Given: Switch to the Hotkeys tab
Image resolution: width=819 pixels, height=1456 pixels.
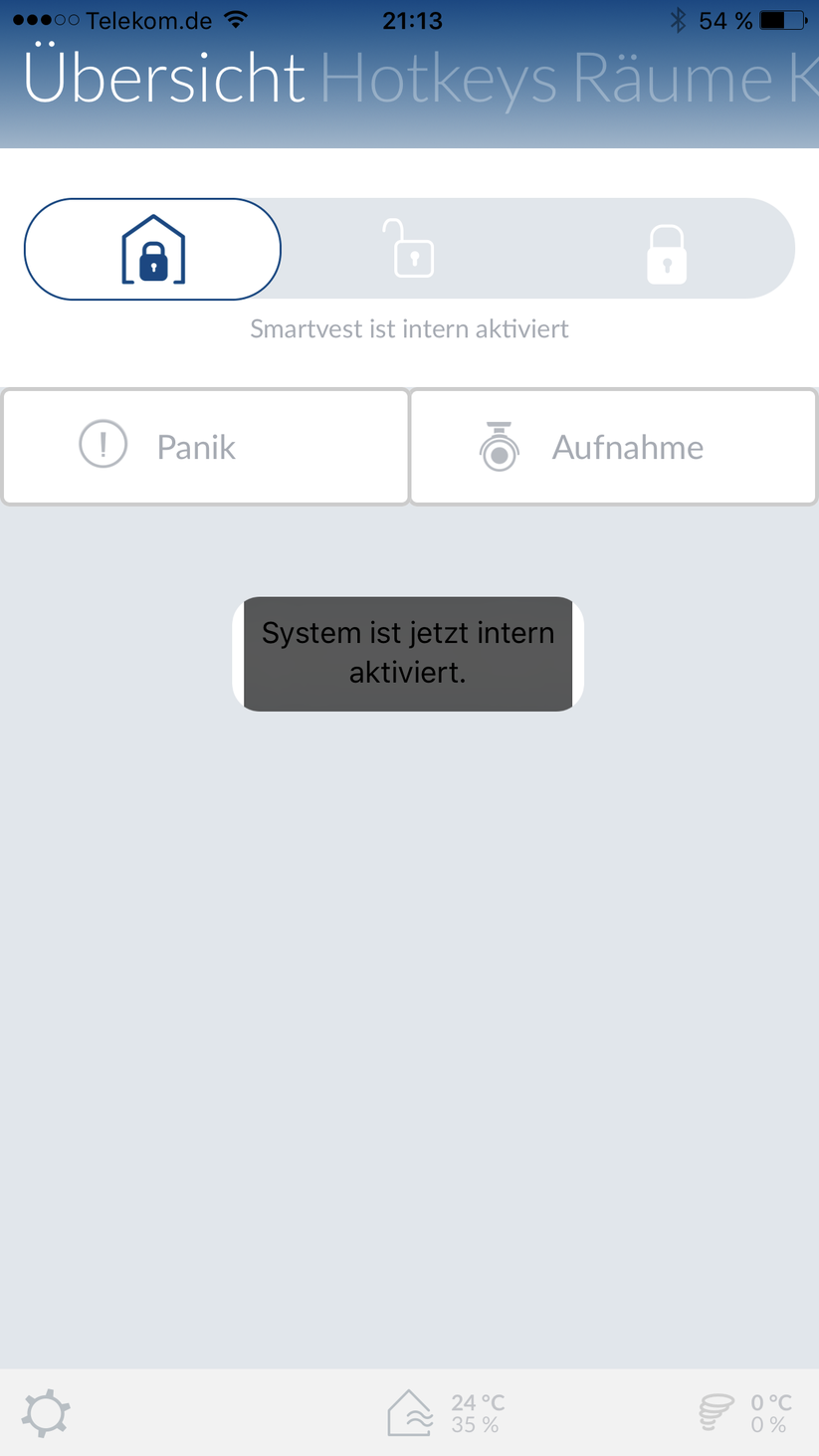Looking at the screenshot, I should 438,79.
